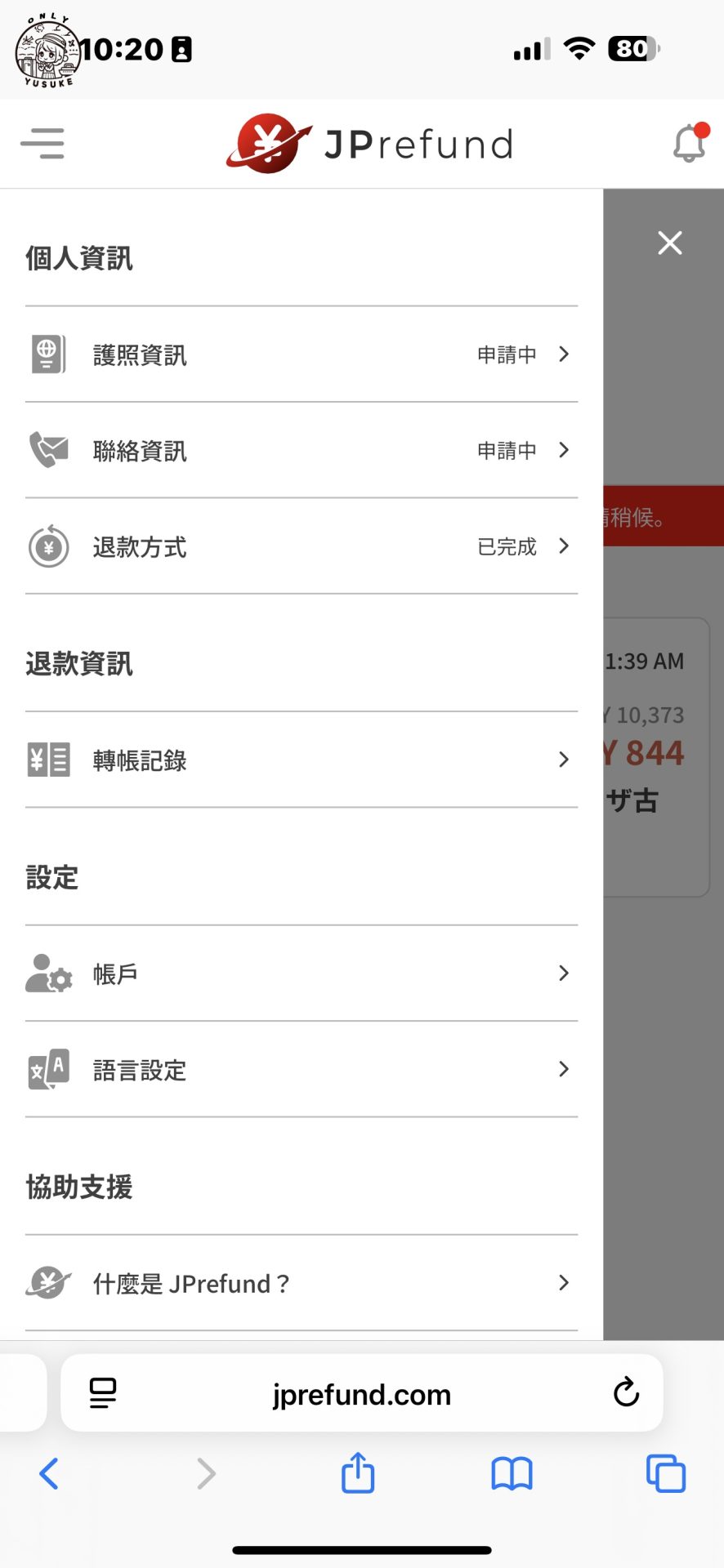Open Safari's share sheet icon
The height and width of the screenshot is (1568, 724).
tap(357, 1474)
